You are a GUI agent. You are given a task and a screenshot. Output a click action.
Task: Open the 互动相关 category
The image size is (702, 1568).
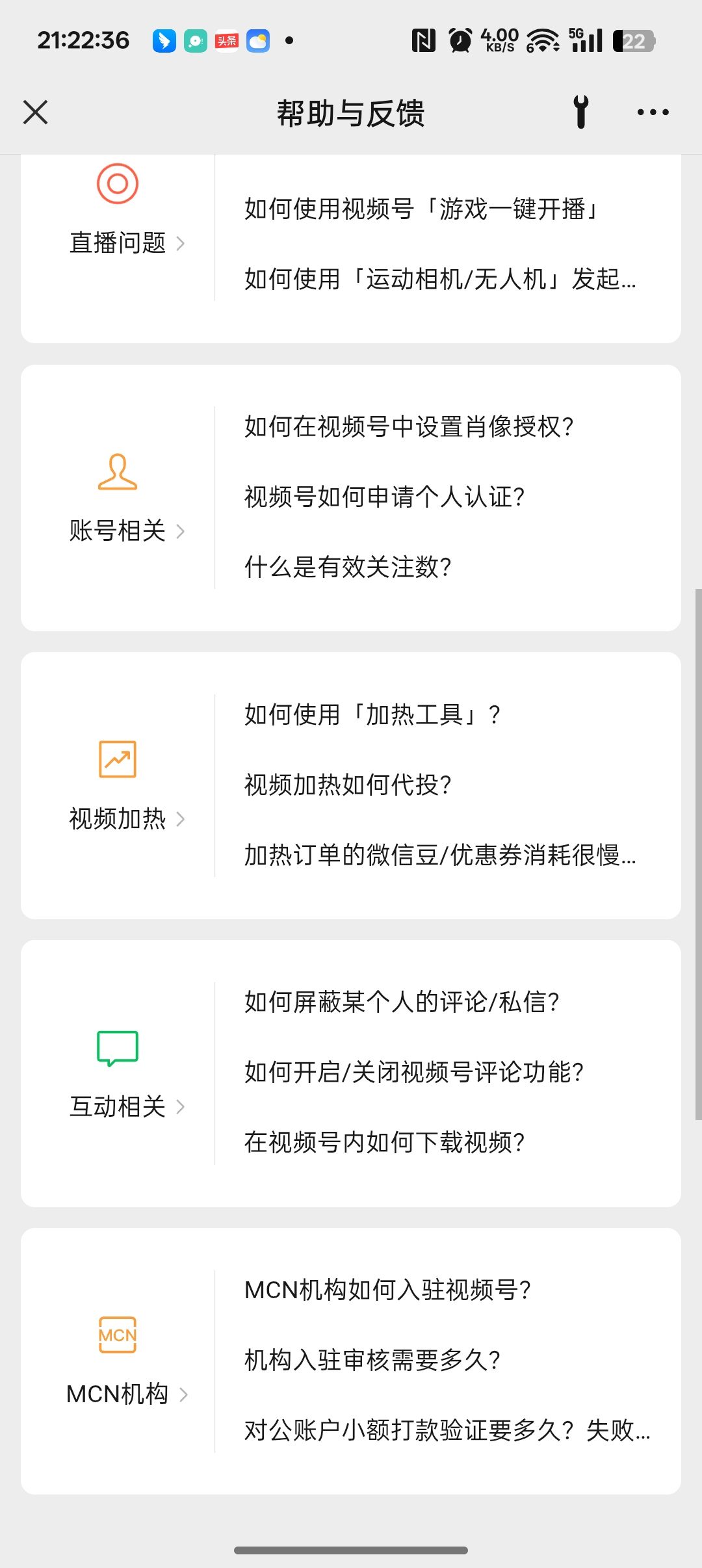click(x=126, y=1106)
